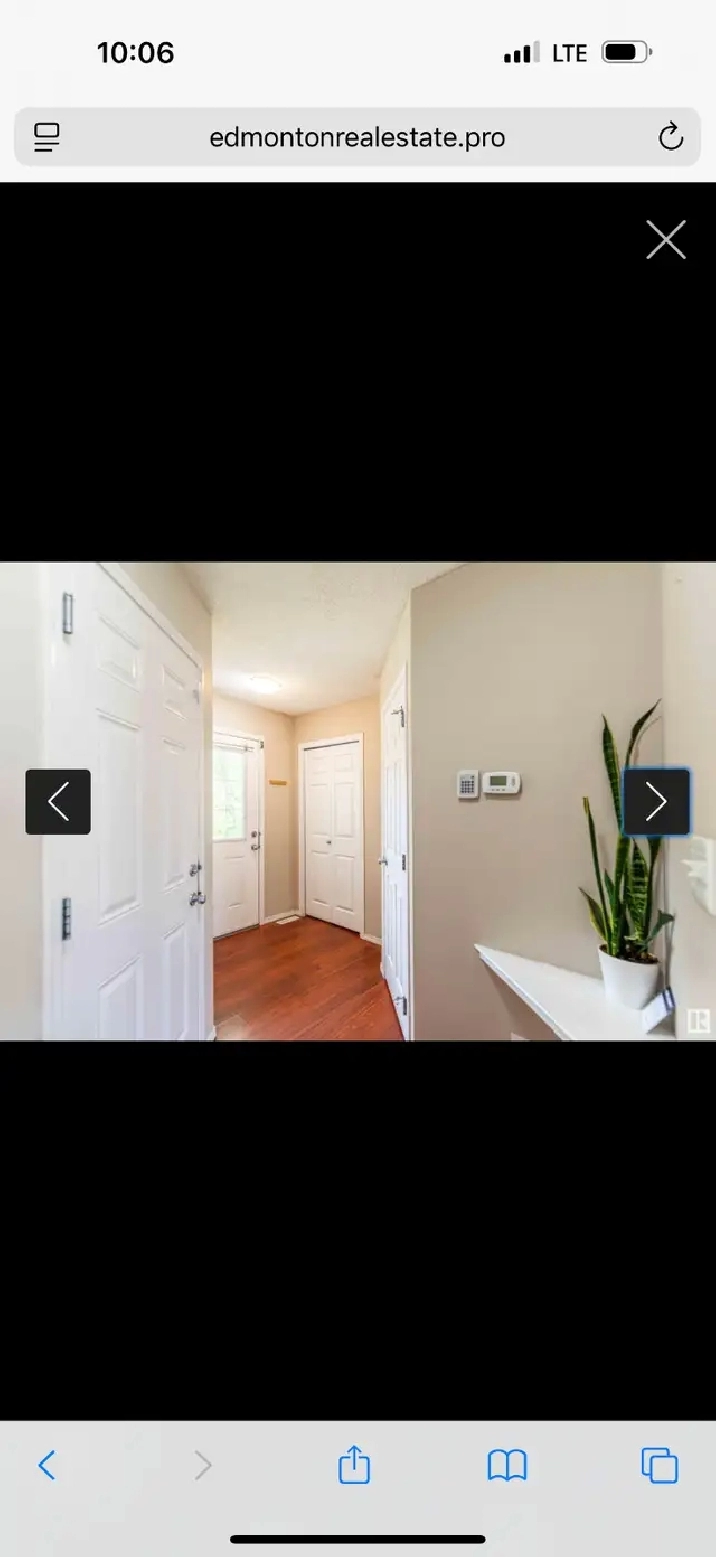Go back in browser history

(x=47, y=1466)
